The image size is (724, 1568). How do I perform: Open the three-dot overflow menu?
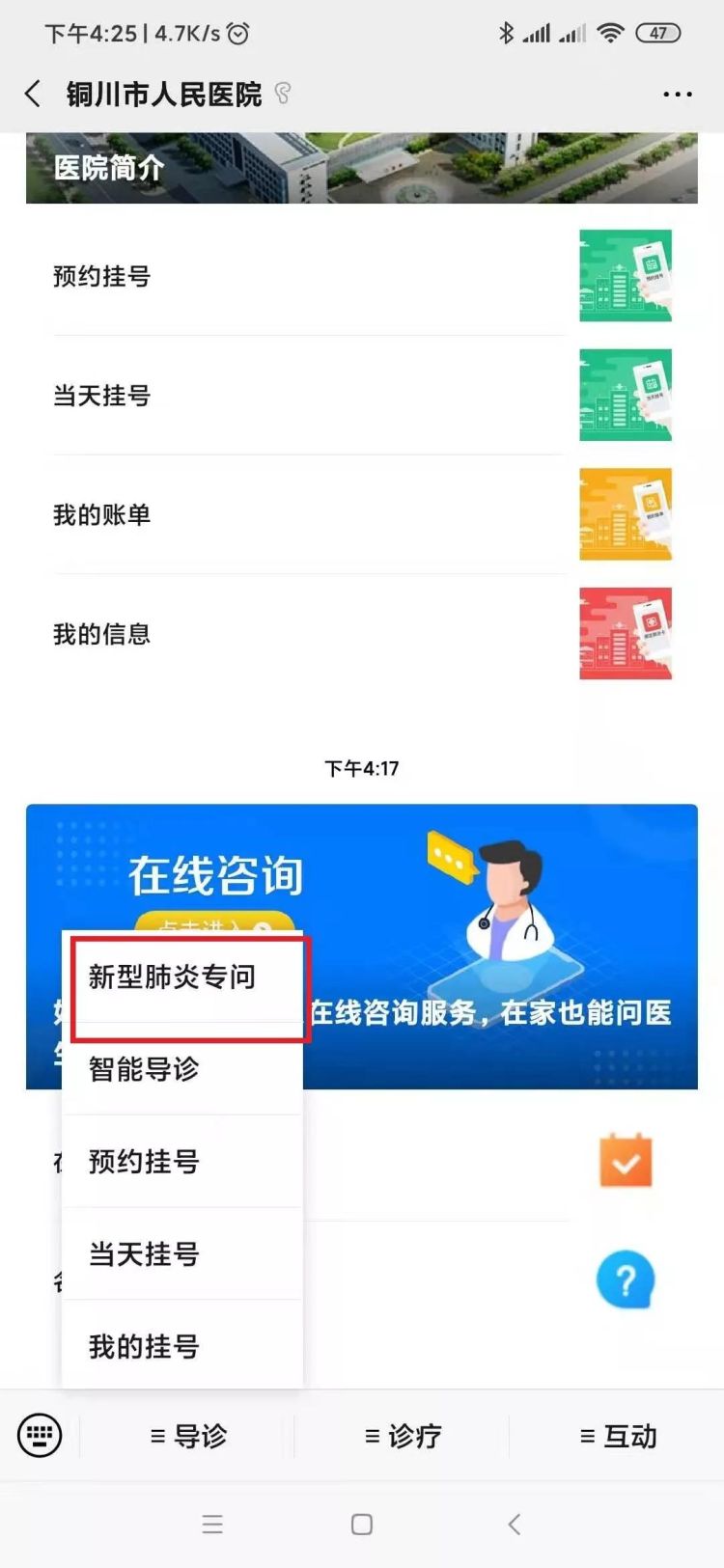tap(677, 95)
